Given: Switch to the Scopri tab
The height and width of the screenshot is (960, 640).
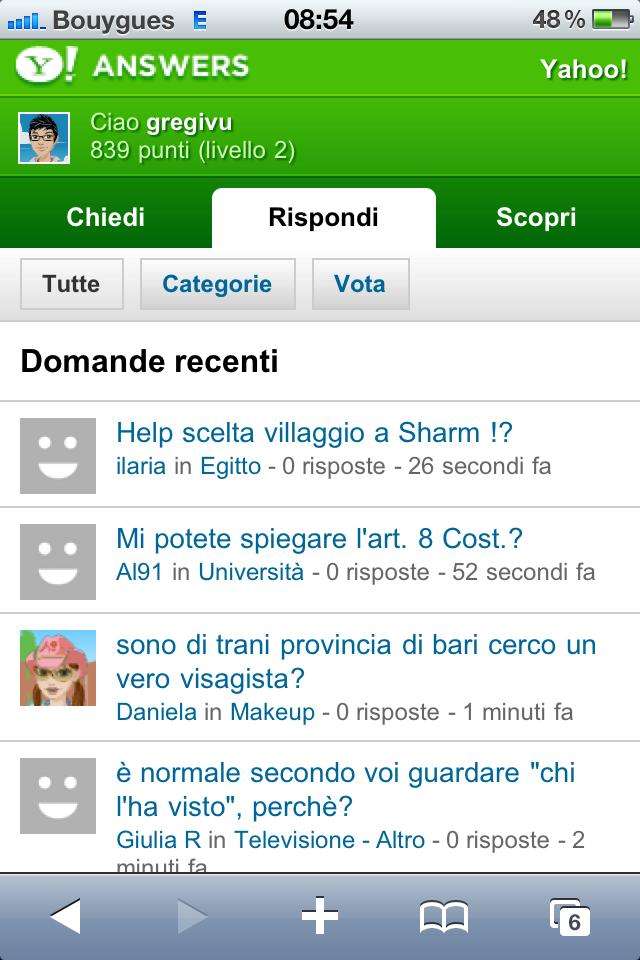Looking at the screenshot, I should tap(536, 217).
